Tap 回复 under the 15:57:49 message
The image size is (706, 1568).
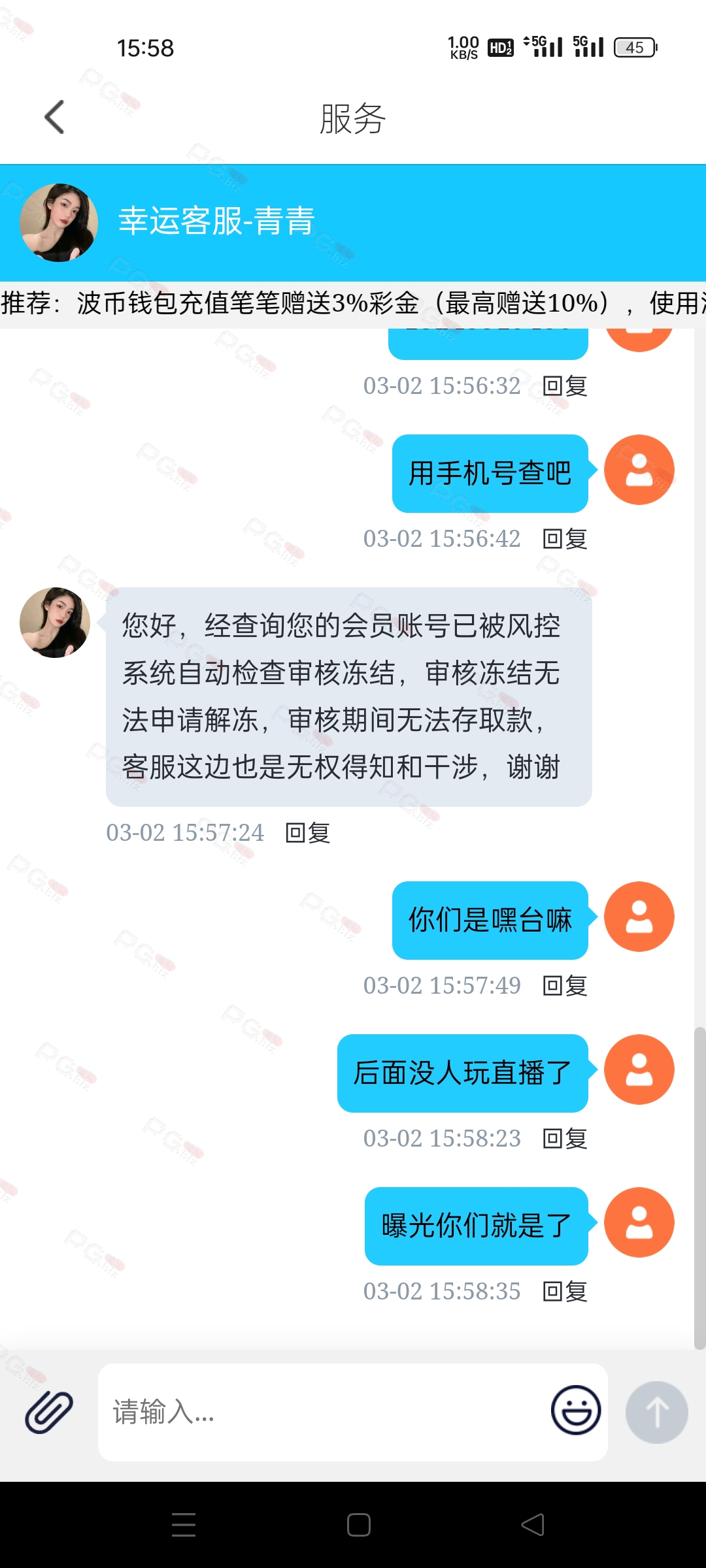(x=565, y=986)
